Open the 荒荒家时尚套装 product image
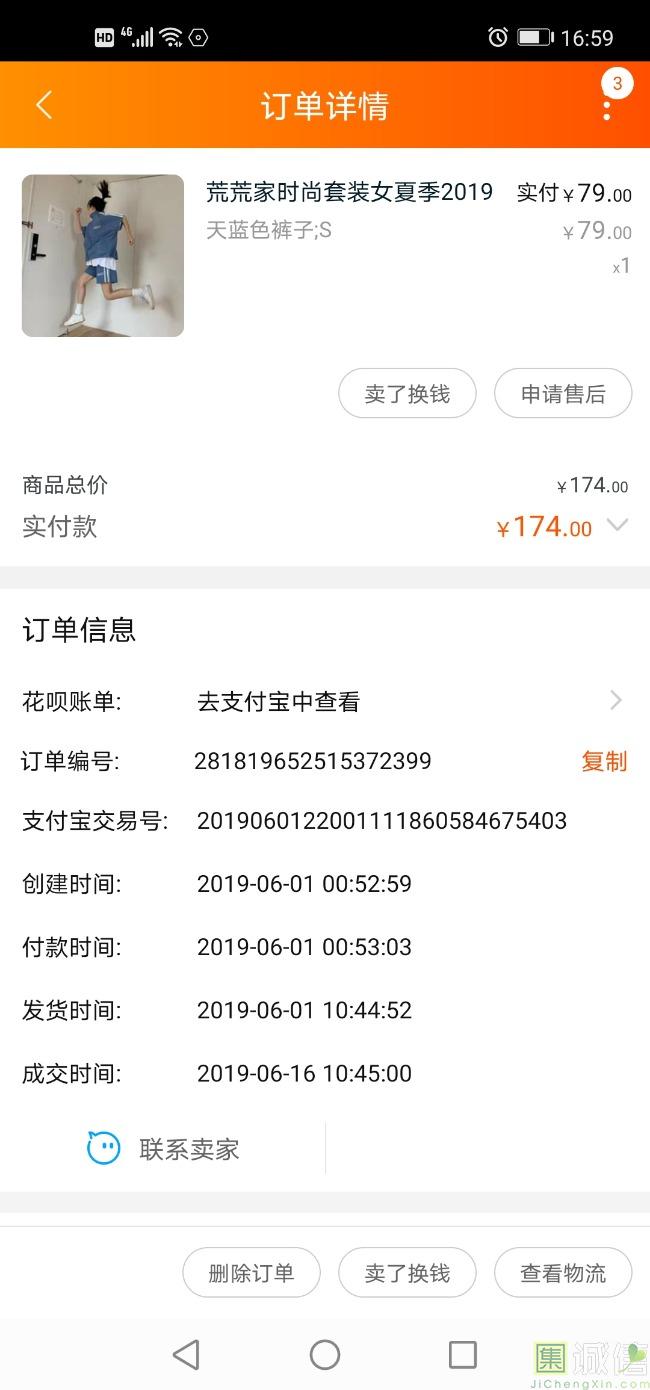The height and width of the screenshot is (1390, 650). [103, 256]
